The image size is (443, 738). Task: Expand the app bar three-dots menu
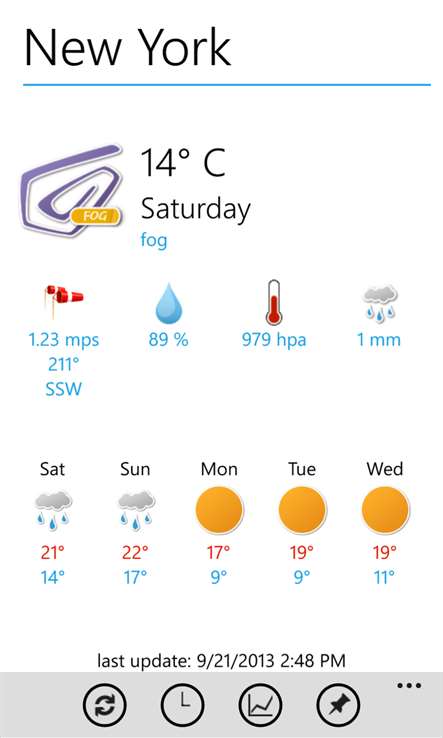click(x=409, y=686)
